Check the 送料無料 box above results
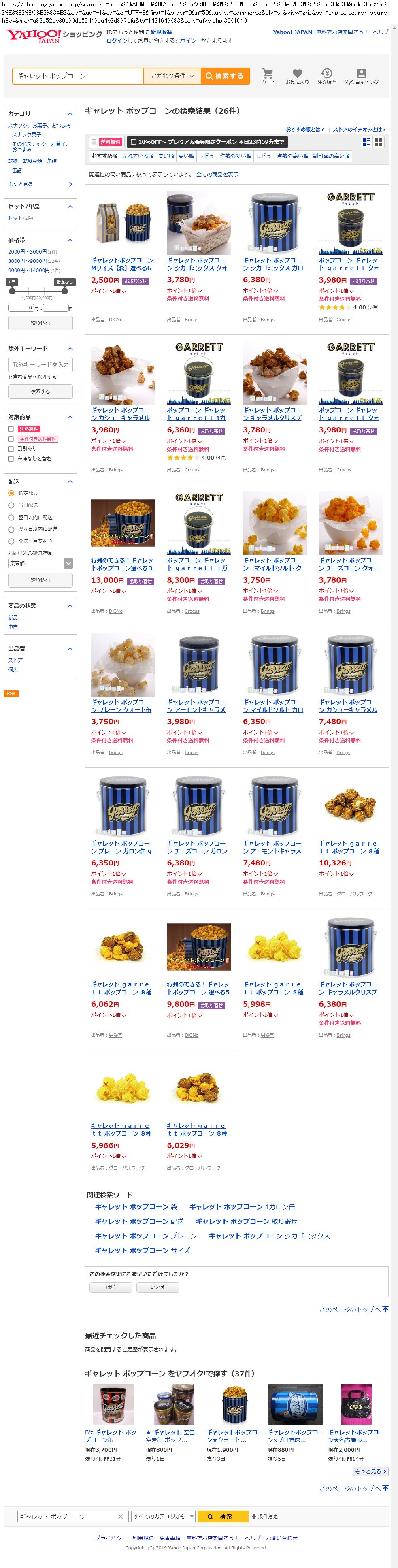Viewport: 398px width, 1568px height. pyautogui.click(x=94, y=142)
